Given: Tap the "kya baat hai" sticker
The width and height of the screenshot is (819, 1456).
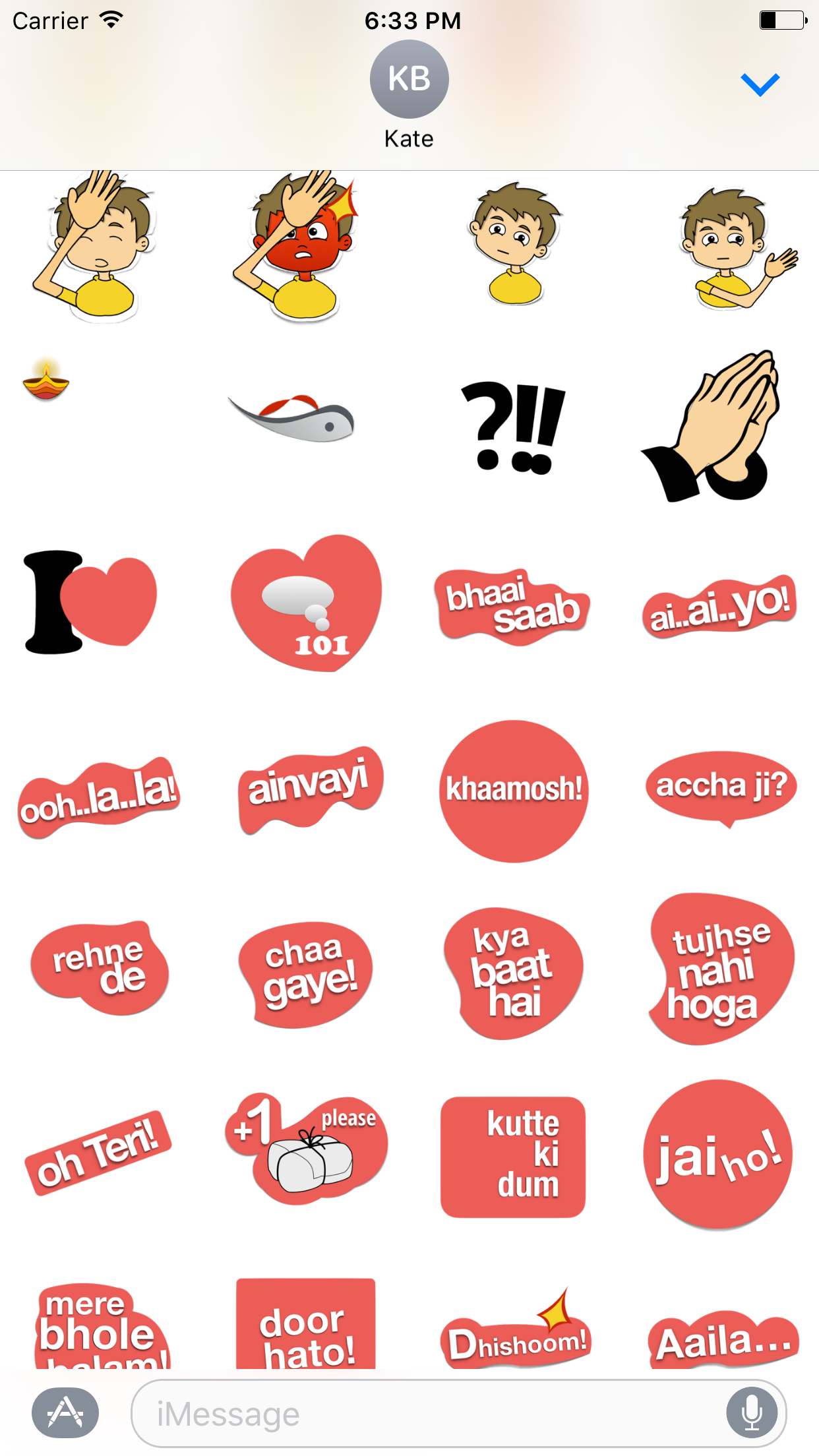Looking at the screenshot, I should [513, 972].
